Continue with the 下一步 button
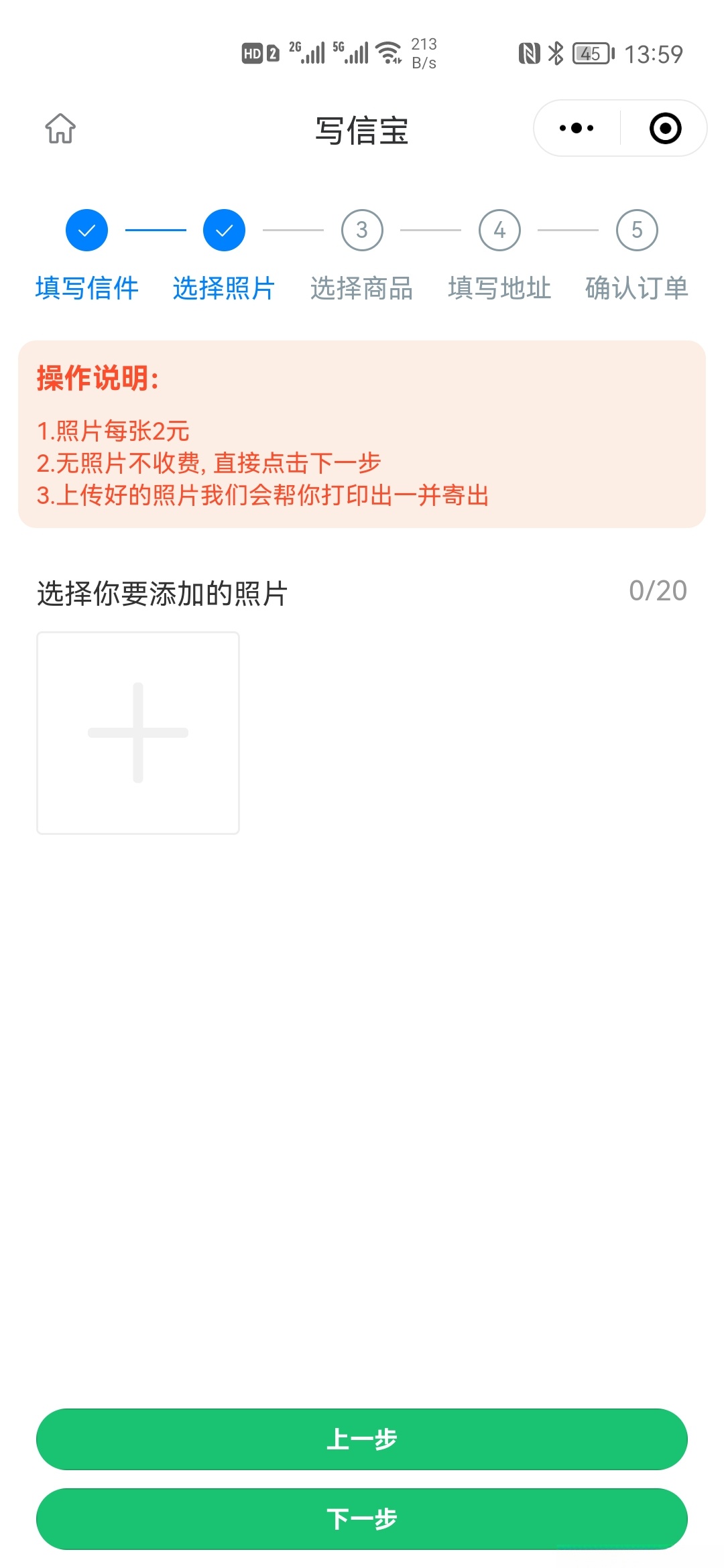The width and height of the screenshot is (724, 1568). click(362, 1518)
